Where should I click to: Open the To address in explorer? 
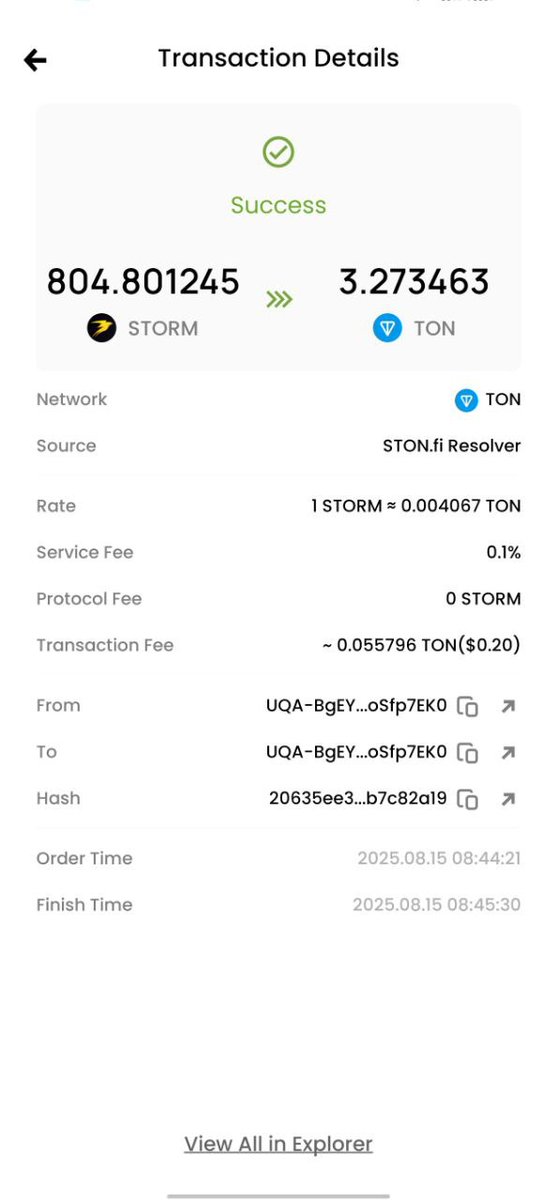508,752
